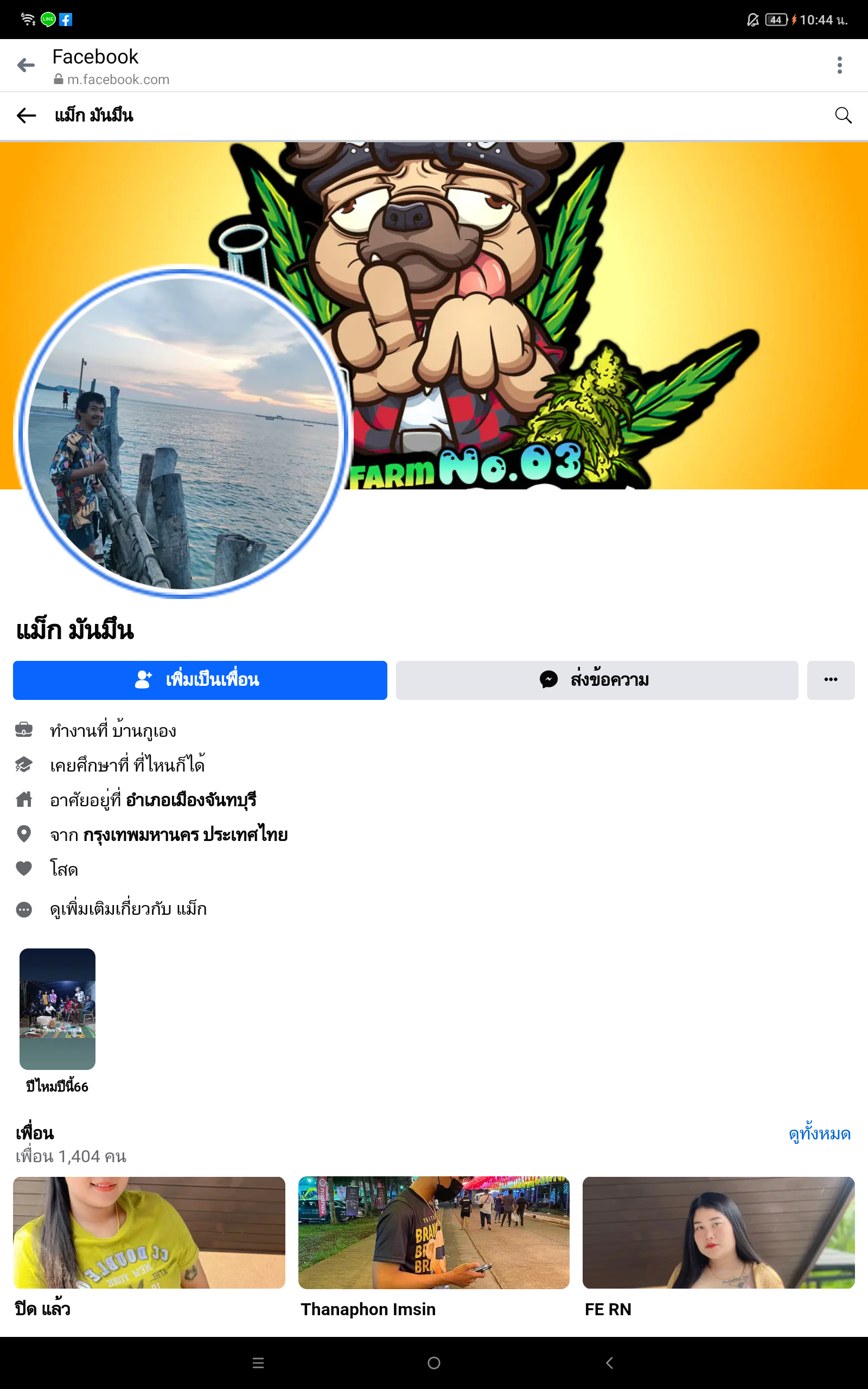Tap ดูทั้งหมด to see all friends
This screenshot has width=868, height=1389.
pos(819,1133)
